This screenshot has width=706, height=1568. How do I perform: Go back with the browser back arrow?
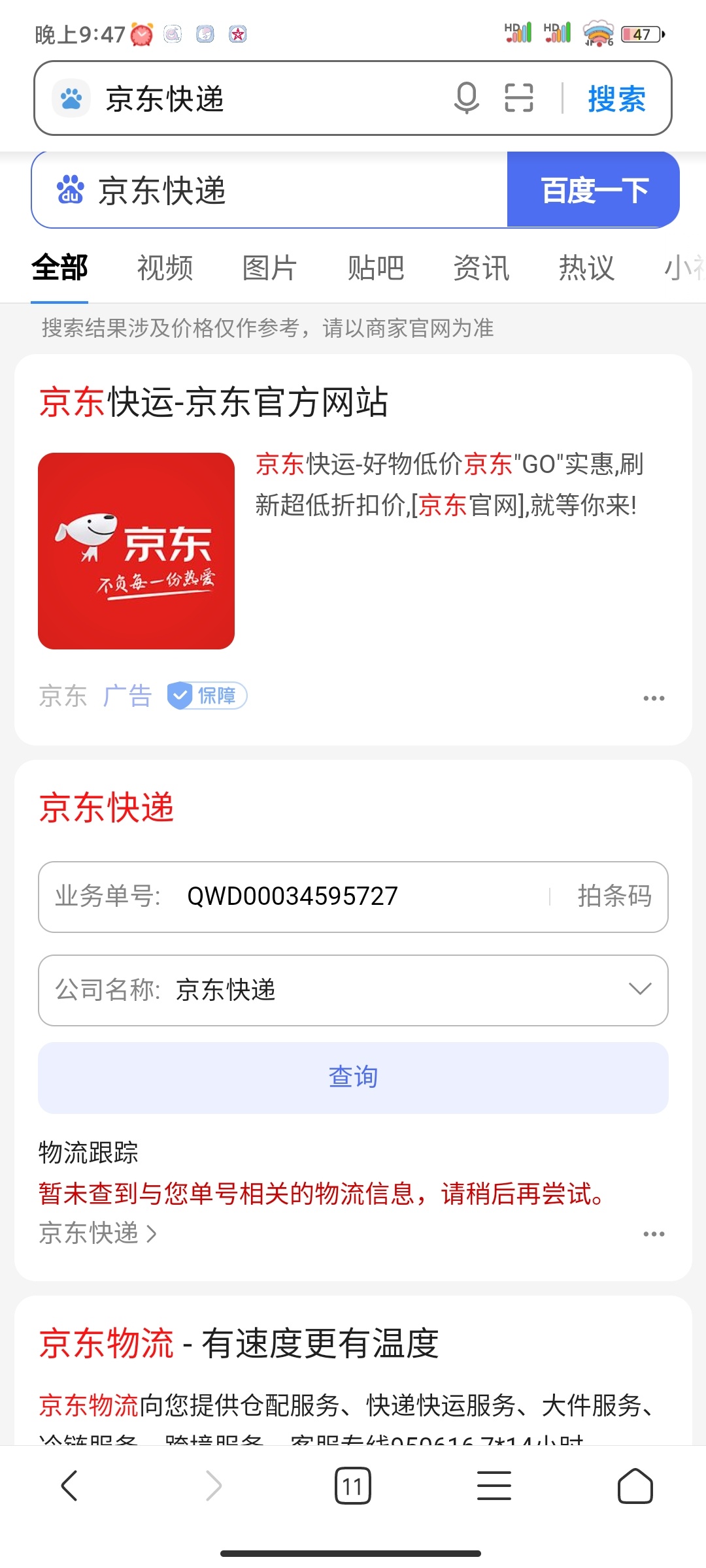click(x=69, y=1486)
